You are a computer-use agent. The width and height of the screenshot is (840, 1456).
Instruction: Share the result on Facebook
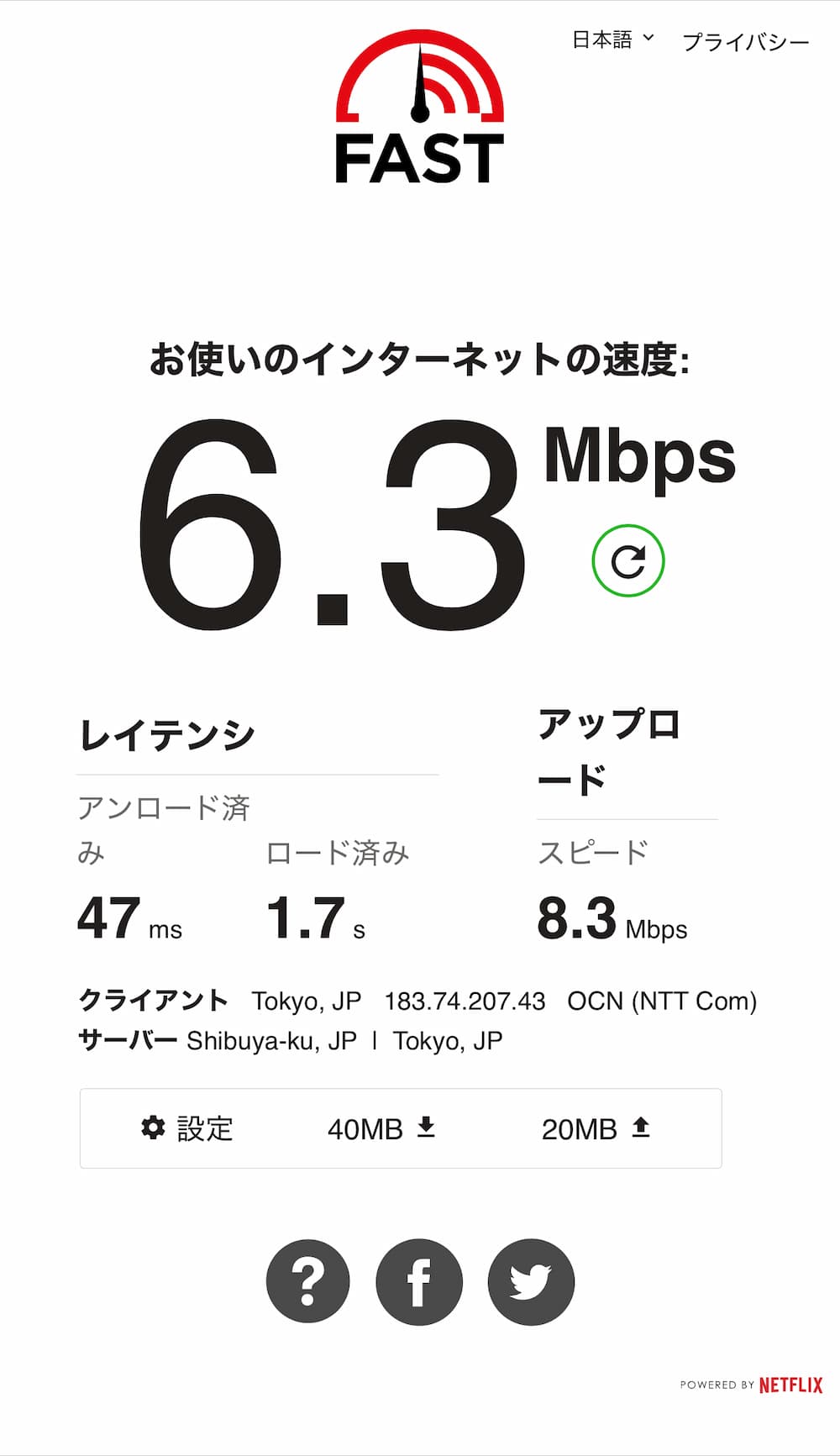tap(419, 1282)
